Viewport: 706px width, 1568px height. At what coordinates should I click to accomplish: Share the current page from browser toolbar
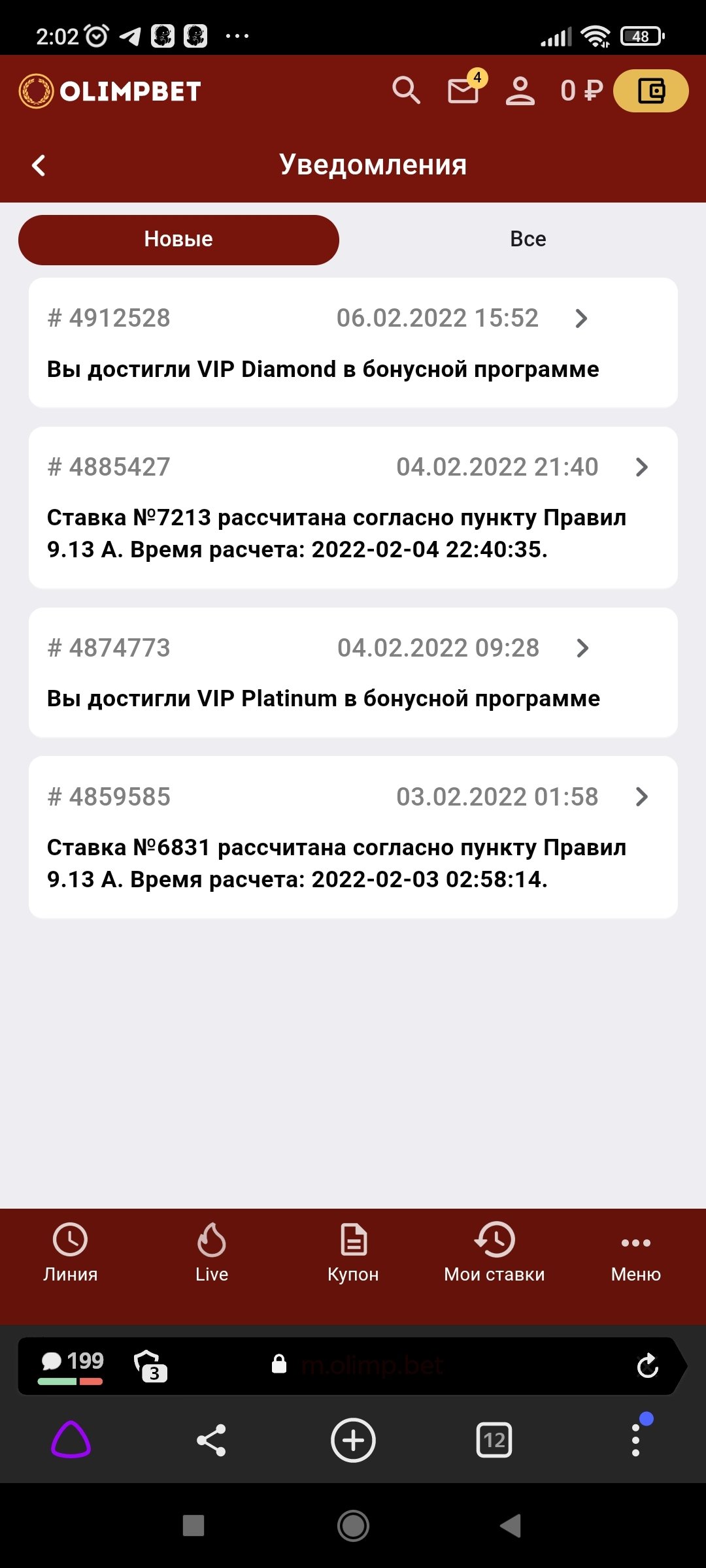click(x=211, y=1440)
